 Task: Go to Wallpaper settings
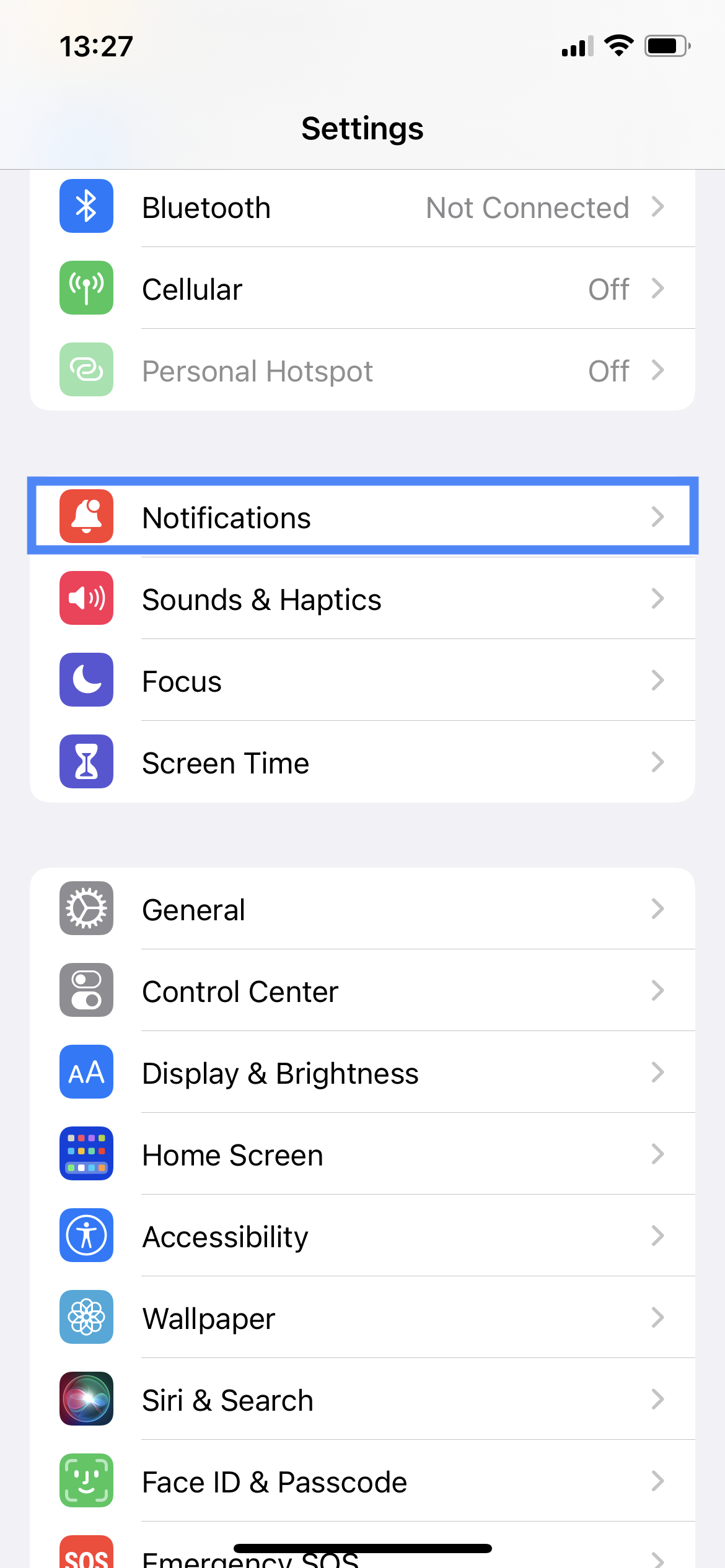pyautogui.click(x=362, y=1317)
